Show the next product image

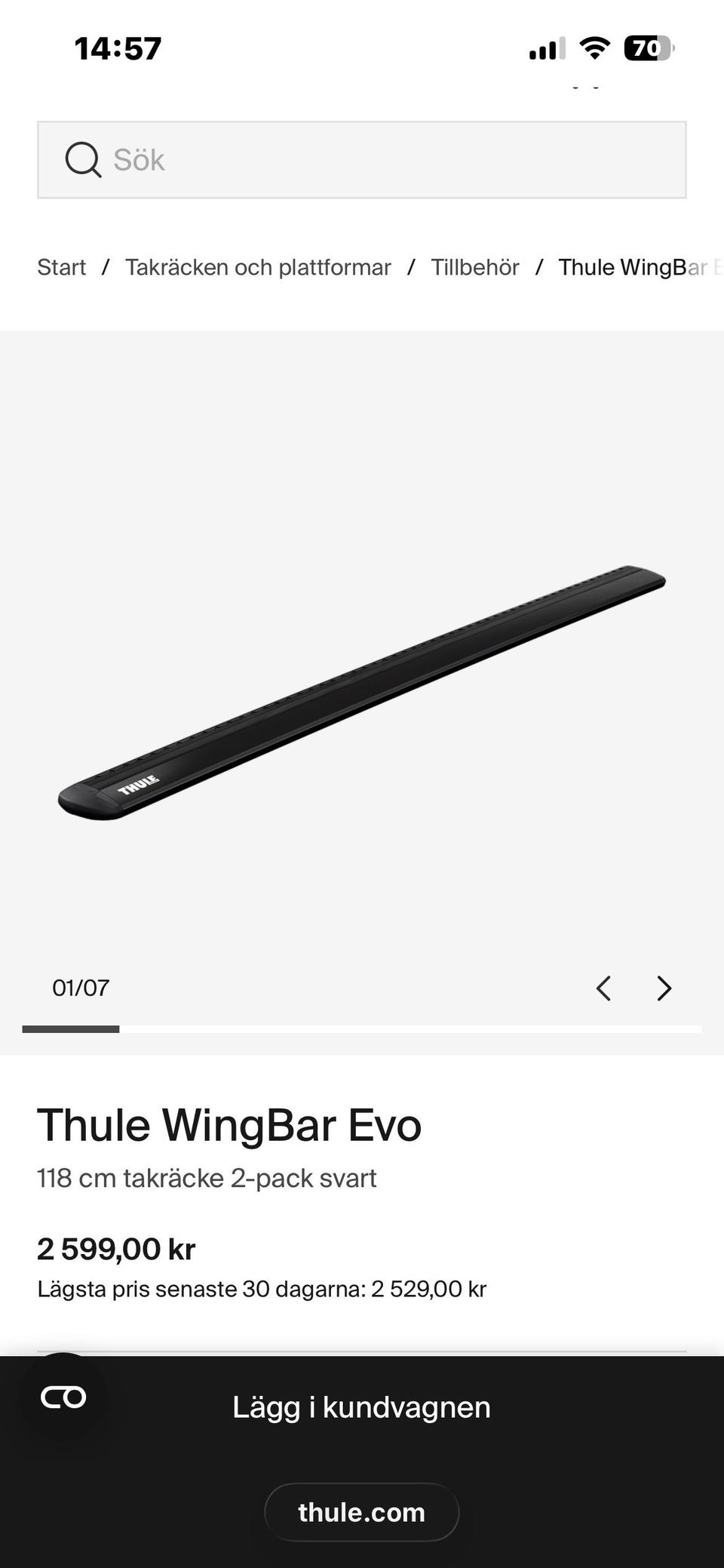[664, 988]
